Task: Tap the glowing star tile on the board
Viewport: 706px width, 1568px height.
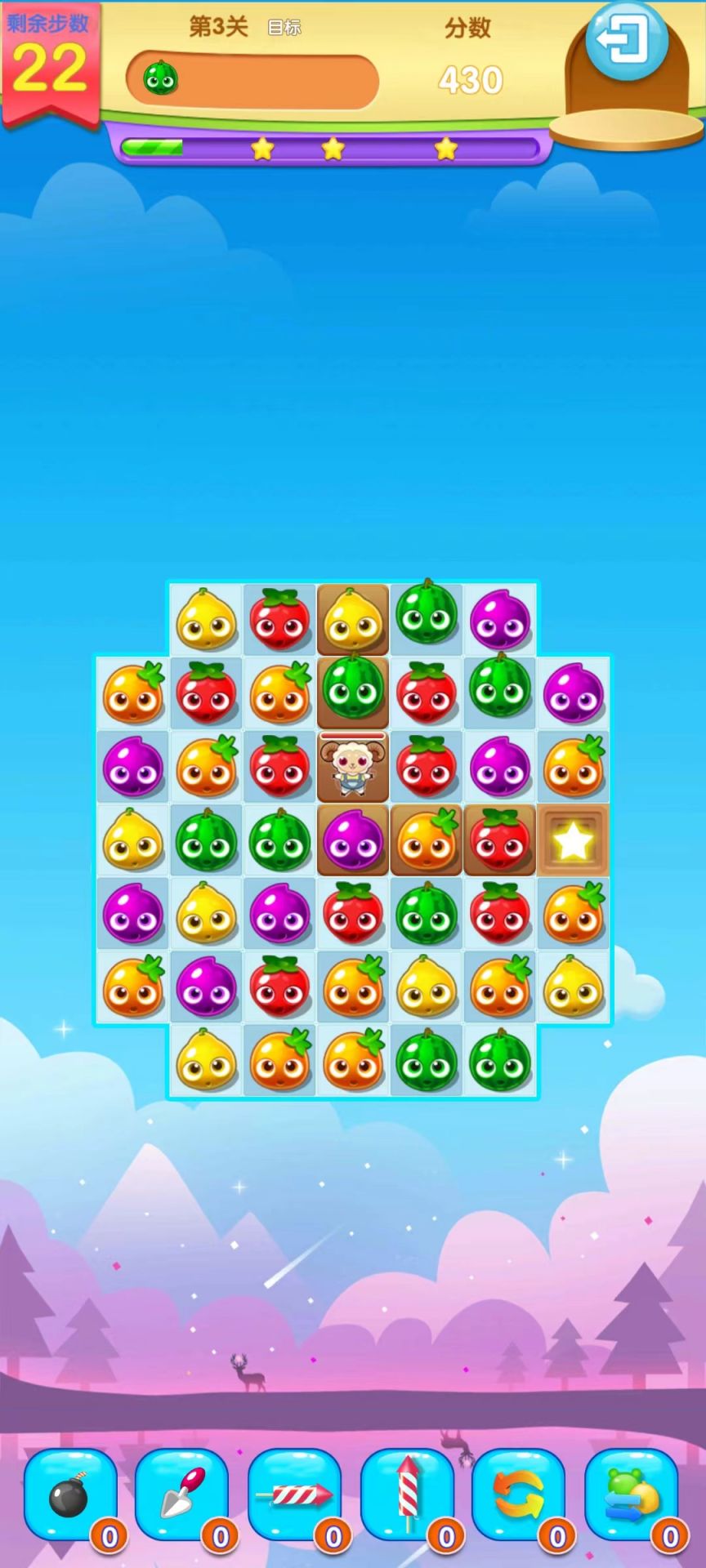Action: 574,841
